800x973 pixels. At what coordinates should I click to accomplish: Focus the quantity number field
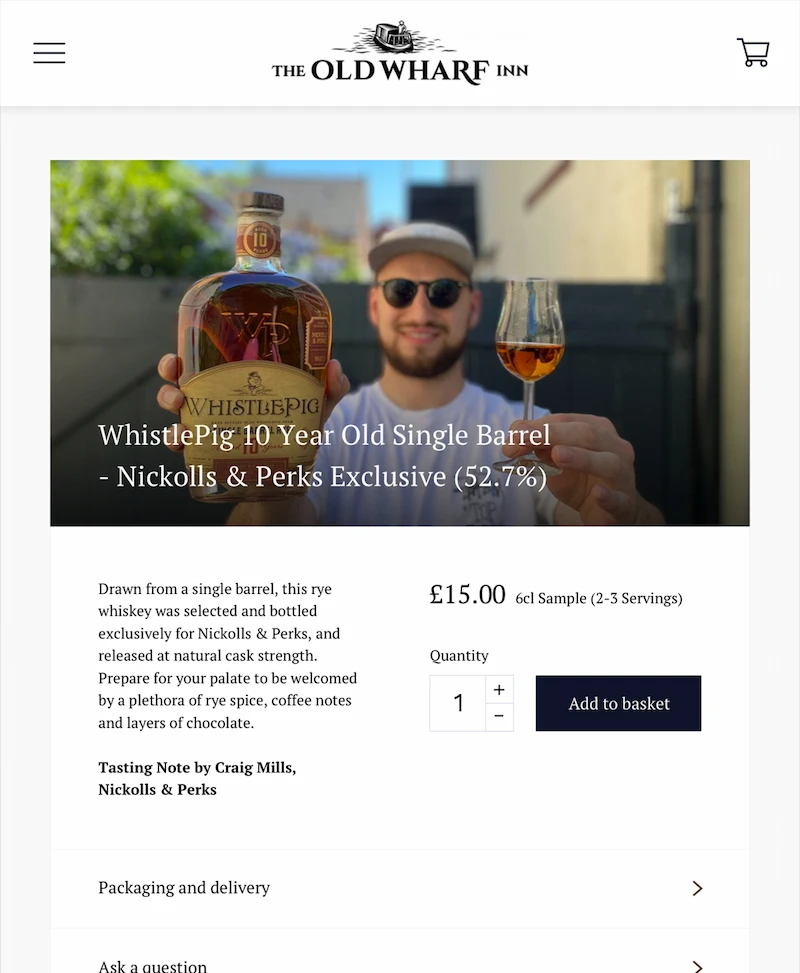[x=458, y=703]
